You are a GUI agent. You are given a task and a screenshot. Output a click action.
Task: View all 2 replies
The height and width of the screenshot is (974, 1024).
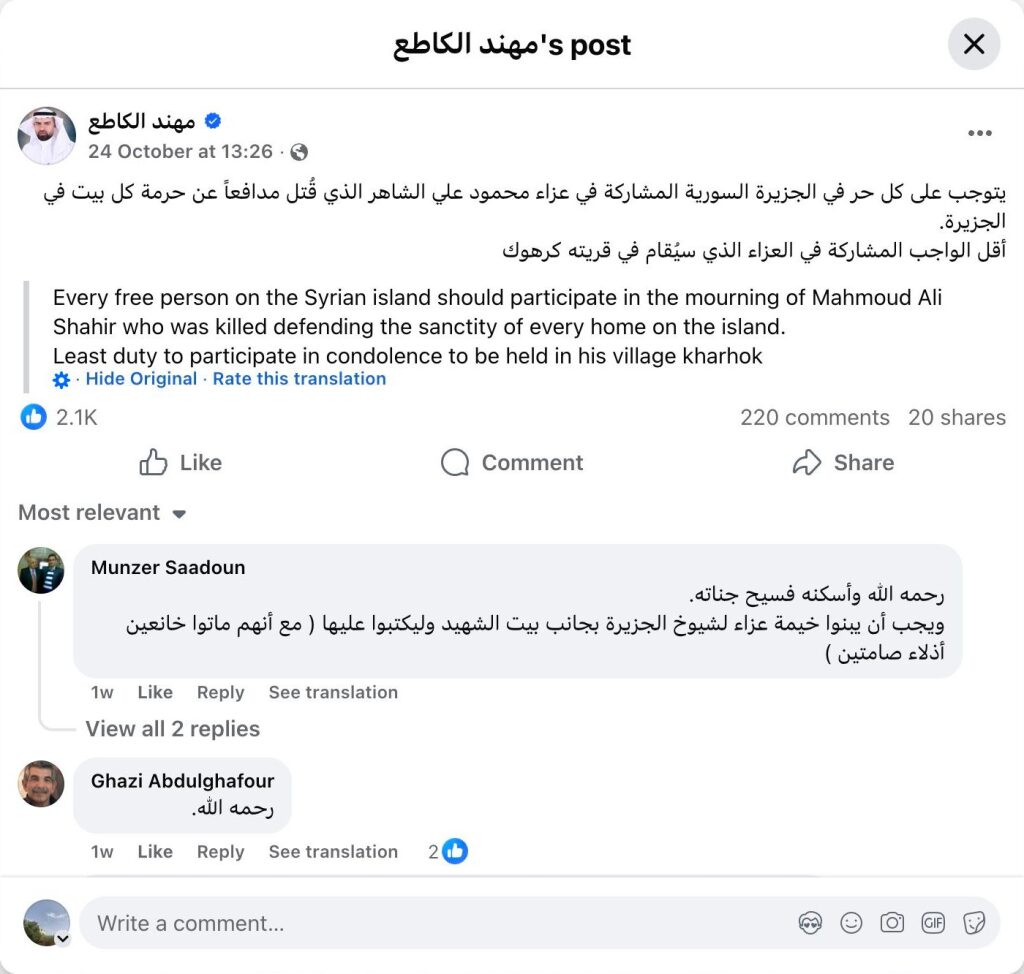point(172,729)
